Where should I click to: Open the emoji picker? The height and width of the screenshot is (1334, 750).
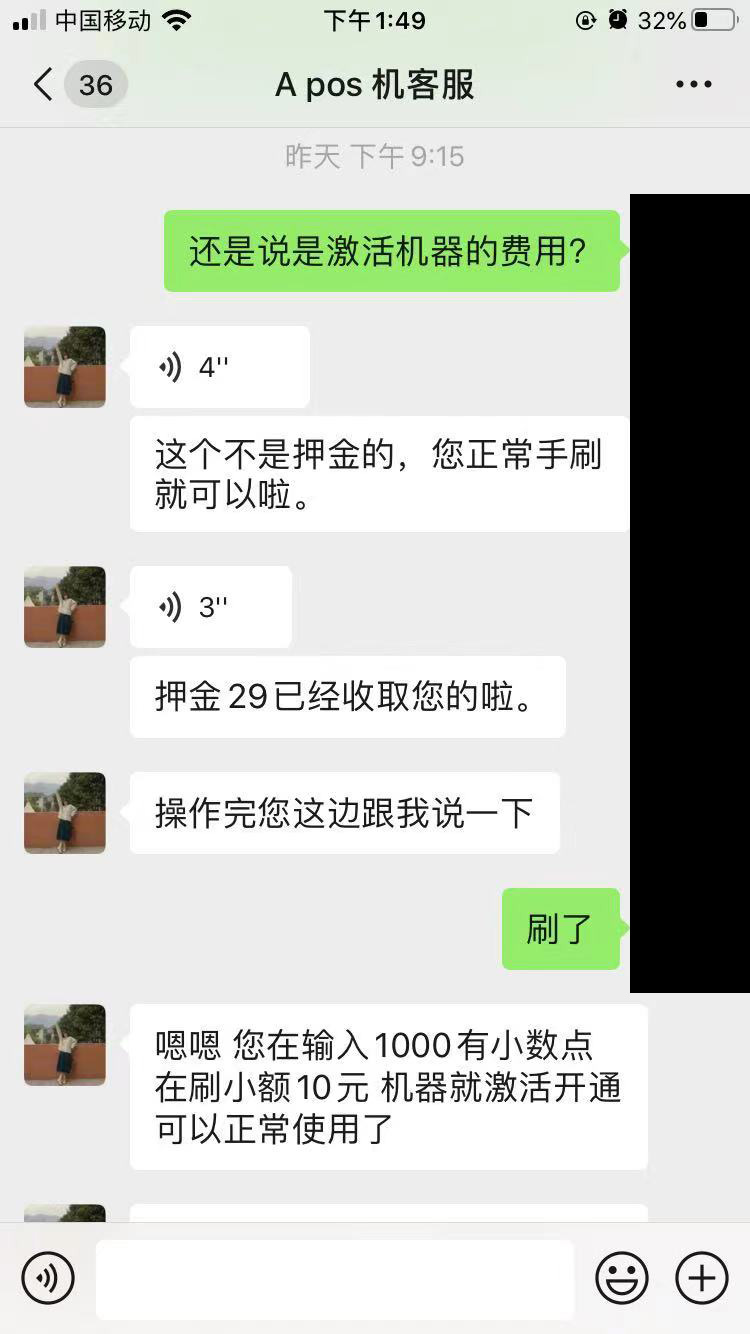tap(622, 1278)
